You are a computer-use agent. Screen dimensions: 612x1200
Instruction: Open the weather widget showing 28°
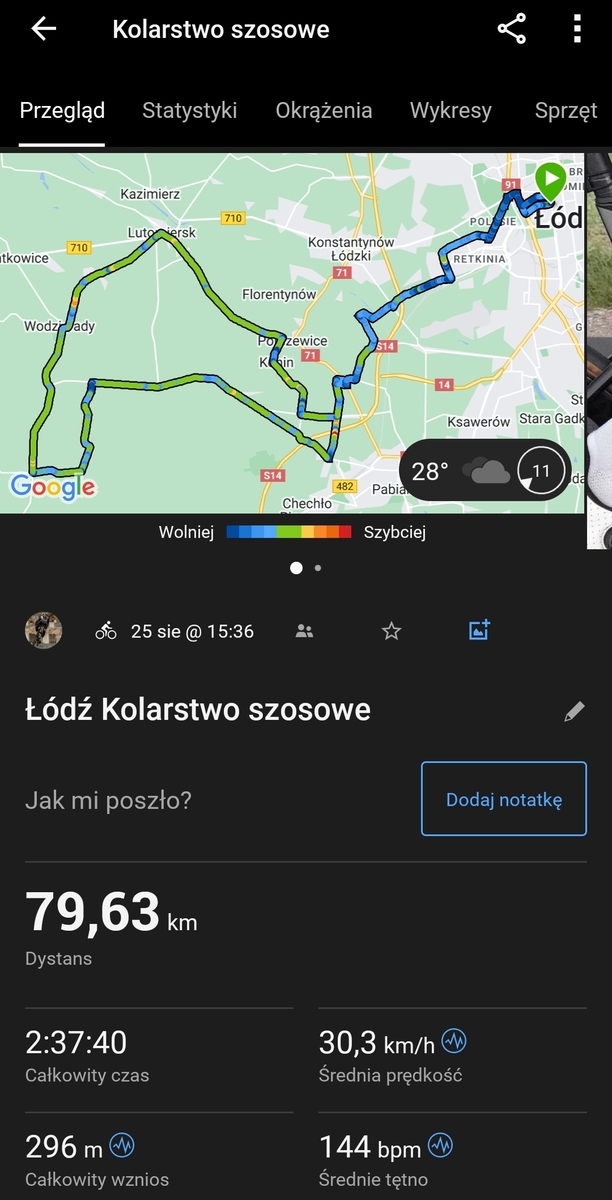[485, 470]
